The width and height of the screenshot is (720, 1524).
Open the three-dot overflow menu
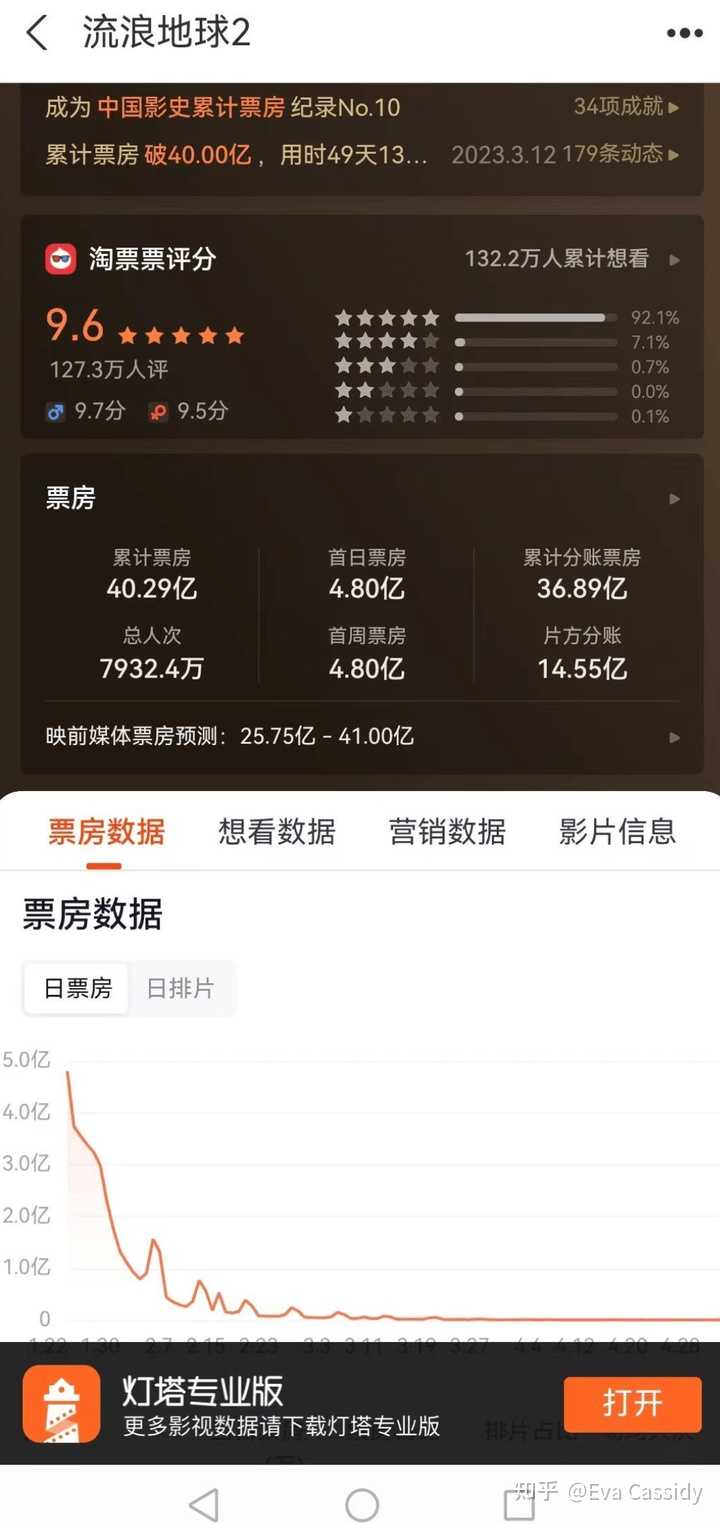[x=684, y=34]
